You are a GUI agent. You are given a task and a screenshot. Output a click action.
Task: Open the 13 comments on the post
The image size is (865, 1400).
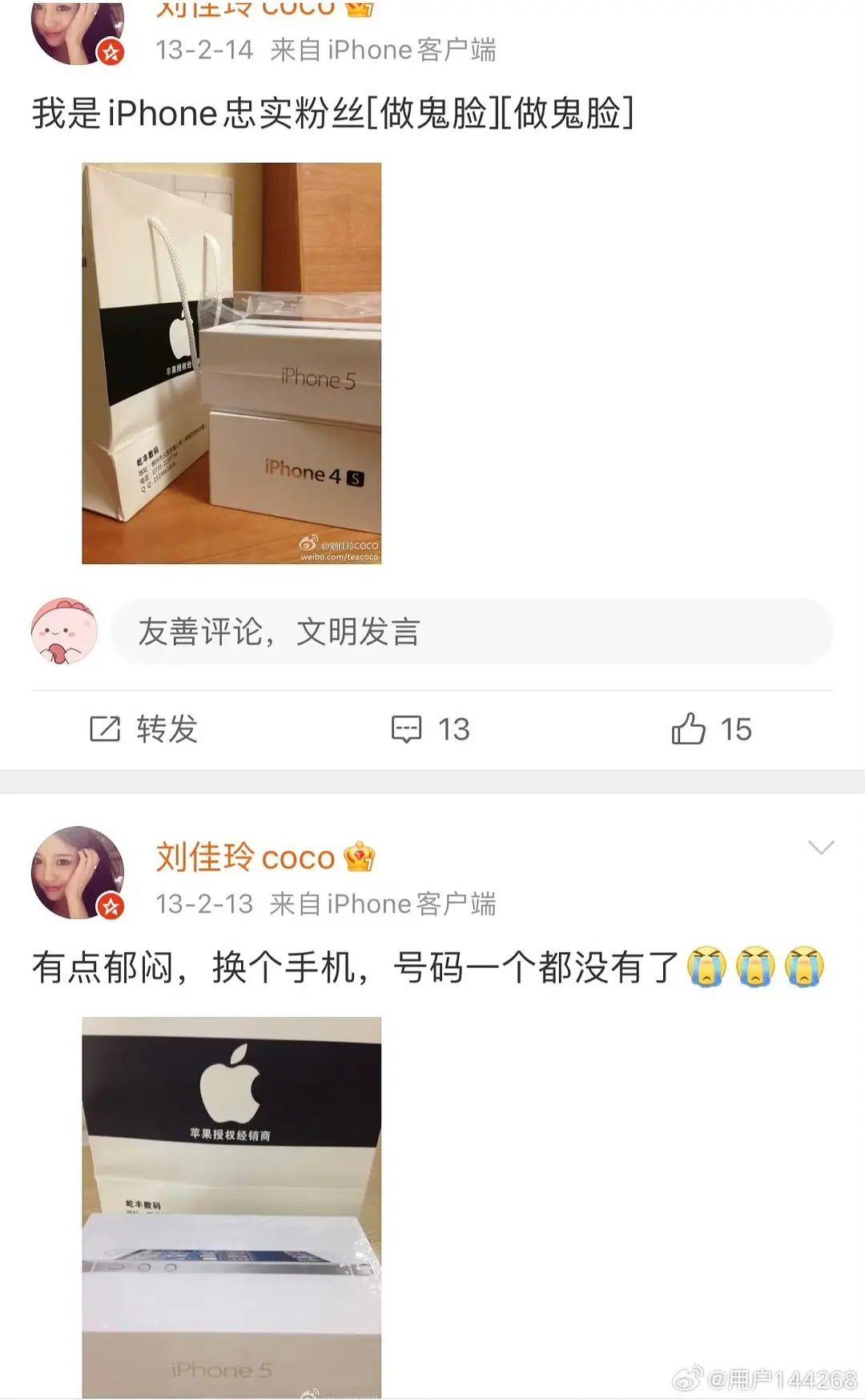(430, 729)
